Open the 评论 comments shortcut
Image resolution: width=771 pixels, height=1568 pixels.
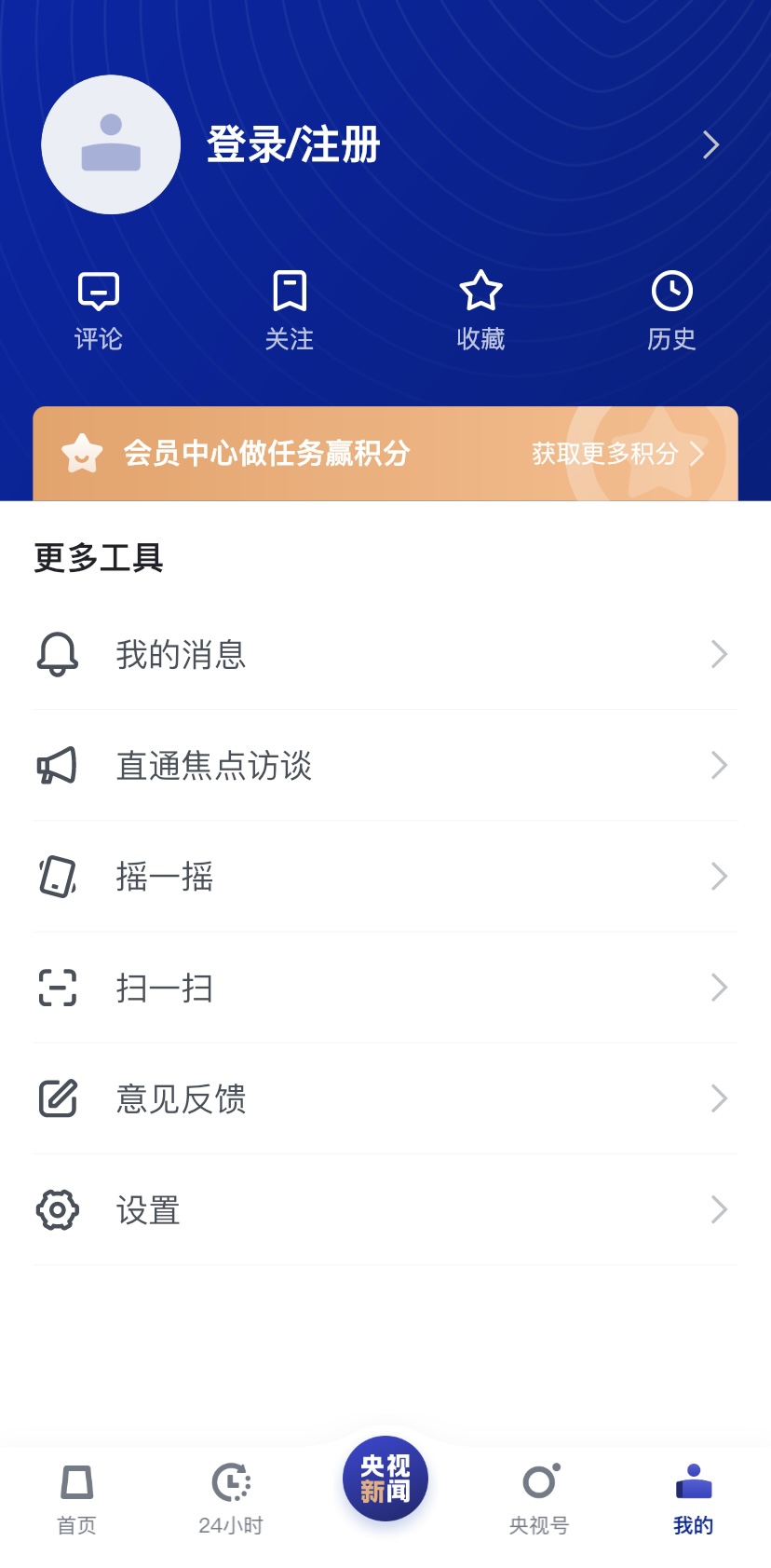[x=99, y=311]
